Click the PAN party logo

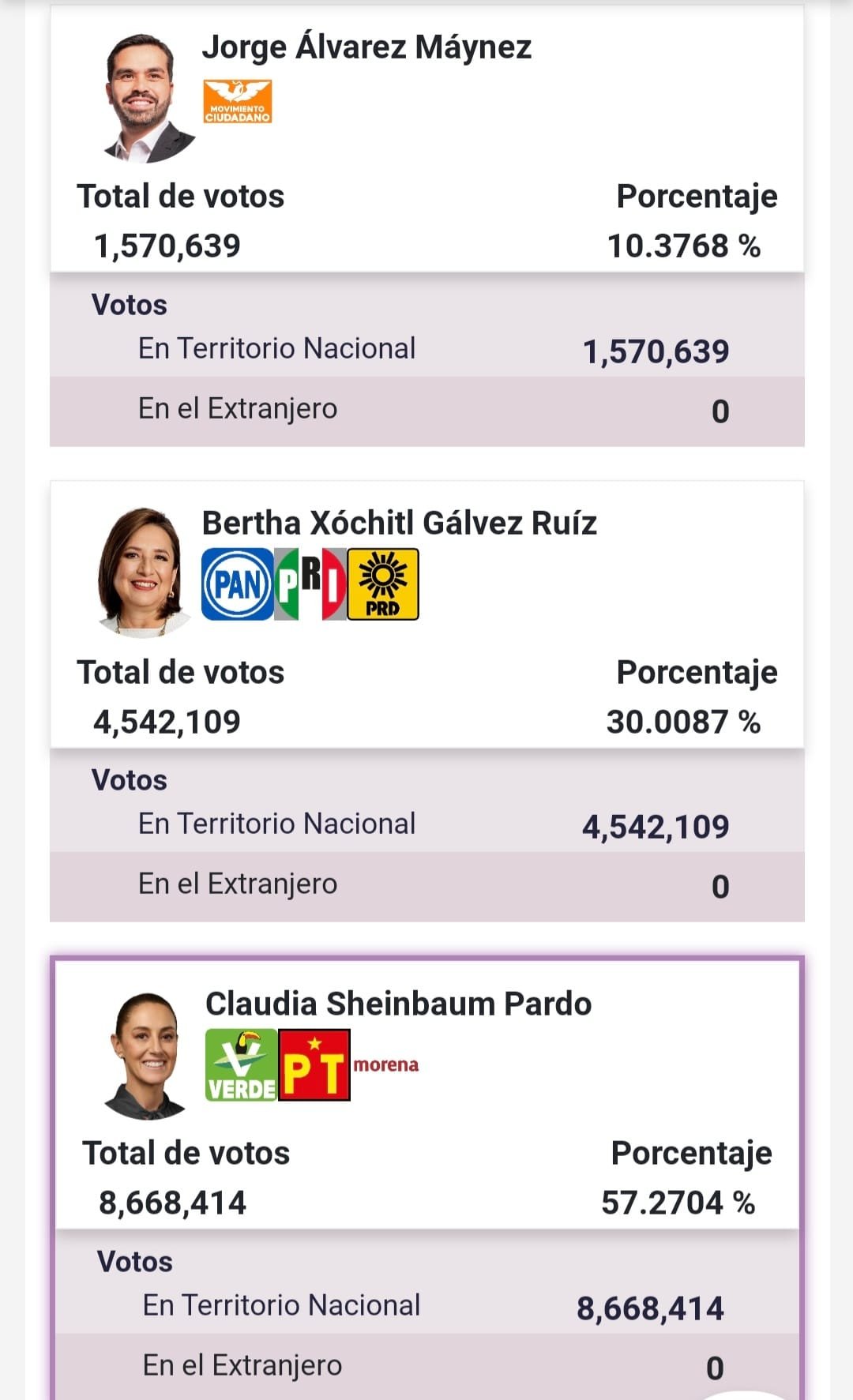pyautogui.click(x=234, y=583)
